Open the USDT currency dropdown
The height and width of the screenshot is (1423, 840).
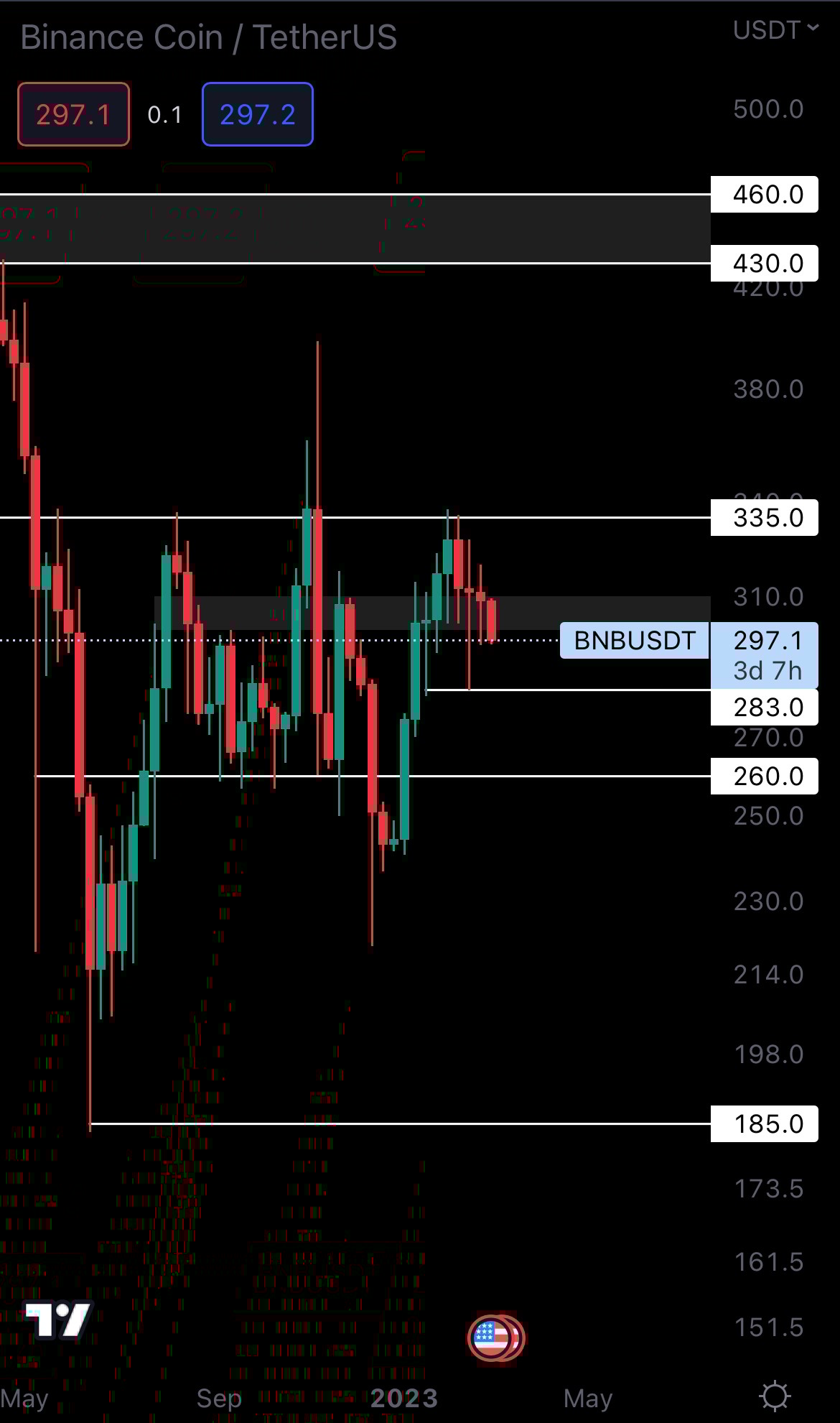(x=775, y=29)
